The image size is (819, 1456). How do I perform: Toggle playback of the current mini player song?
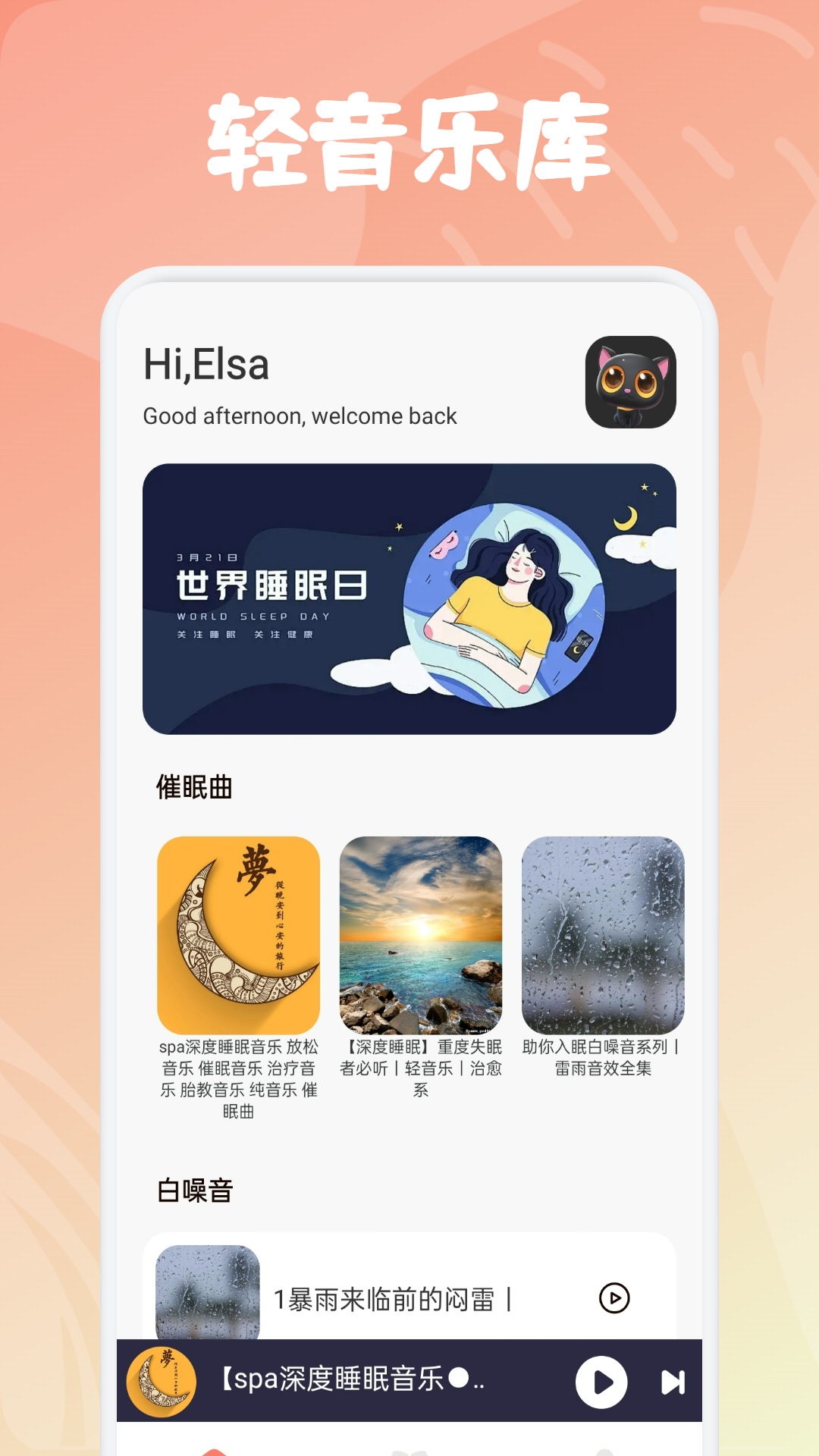tap(598, 1382)
